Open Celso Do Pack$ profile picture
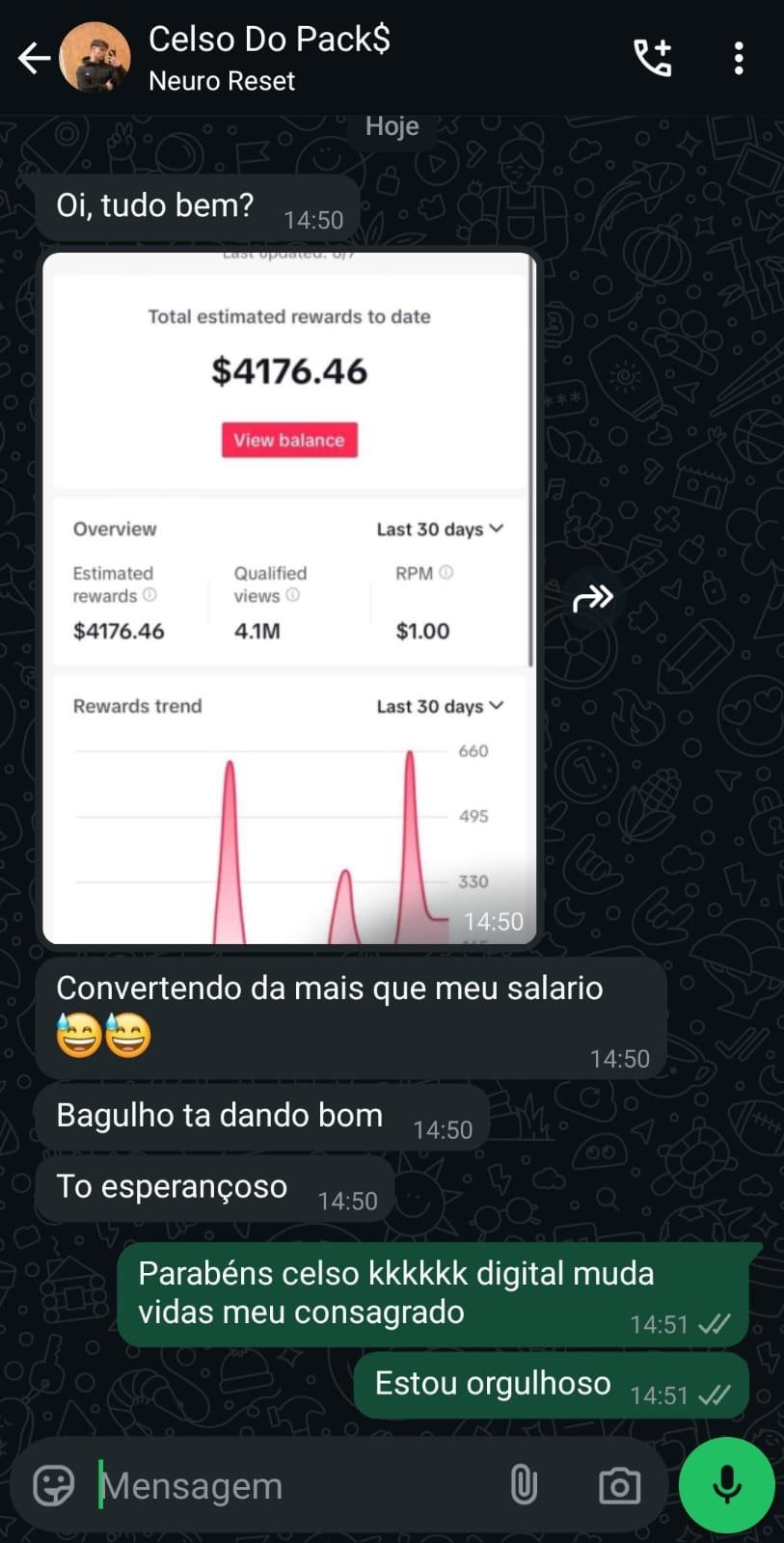Image resolution: width=784 pixels, height=1543 pixels. pyautogui.click(x=95, y=58)
